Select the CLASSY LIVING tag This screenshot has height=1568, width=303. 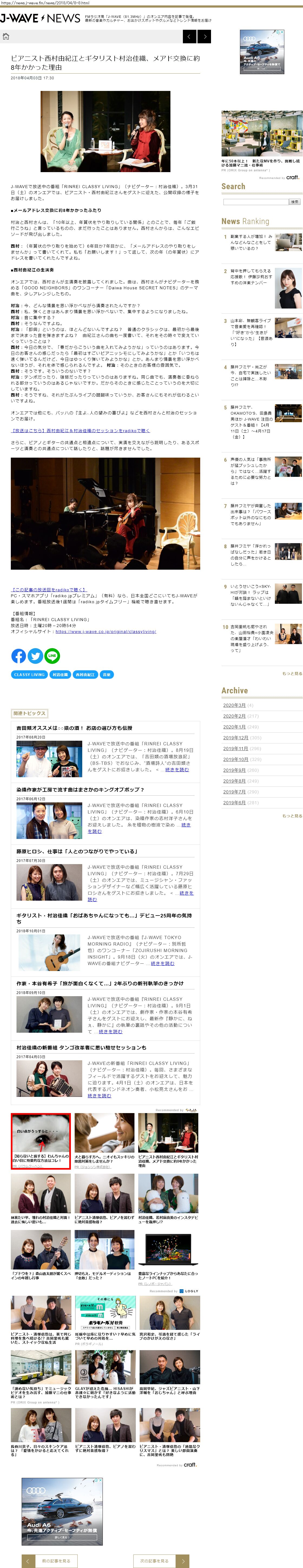tap(29, 674)
